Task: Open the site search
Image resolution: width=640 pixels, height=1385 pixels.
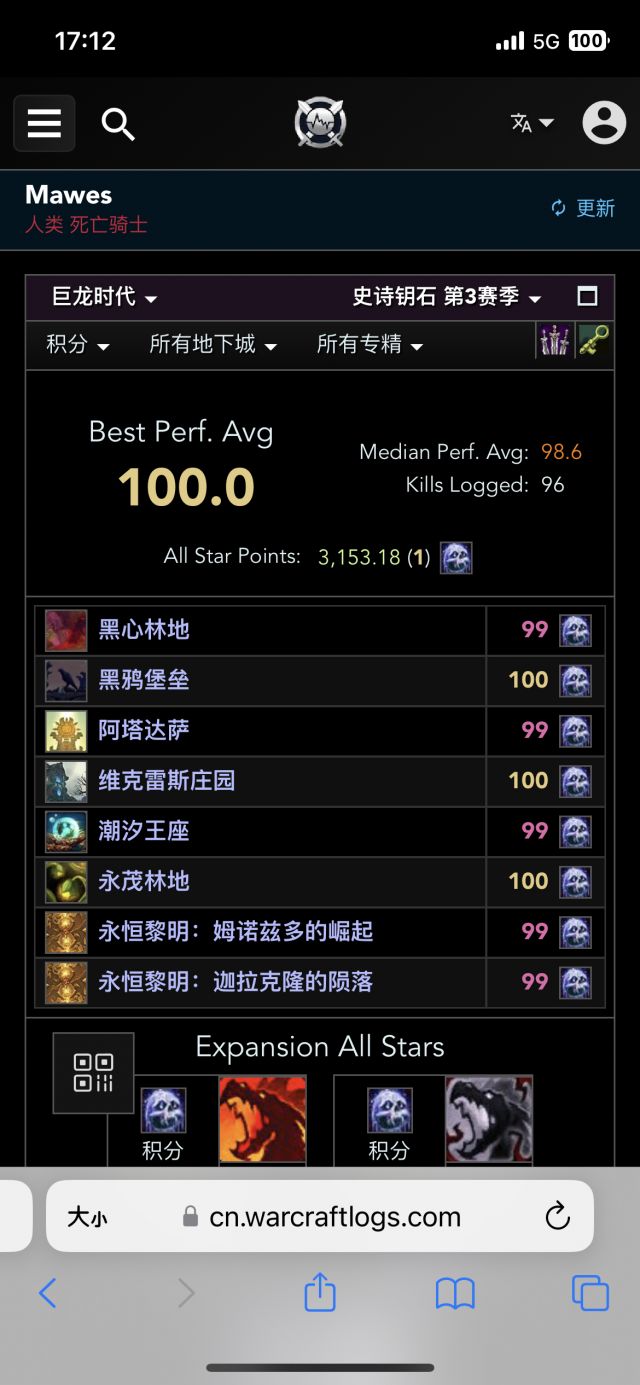Action: (118, 124)
